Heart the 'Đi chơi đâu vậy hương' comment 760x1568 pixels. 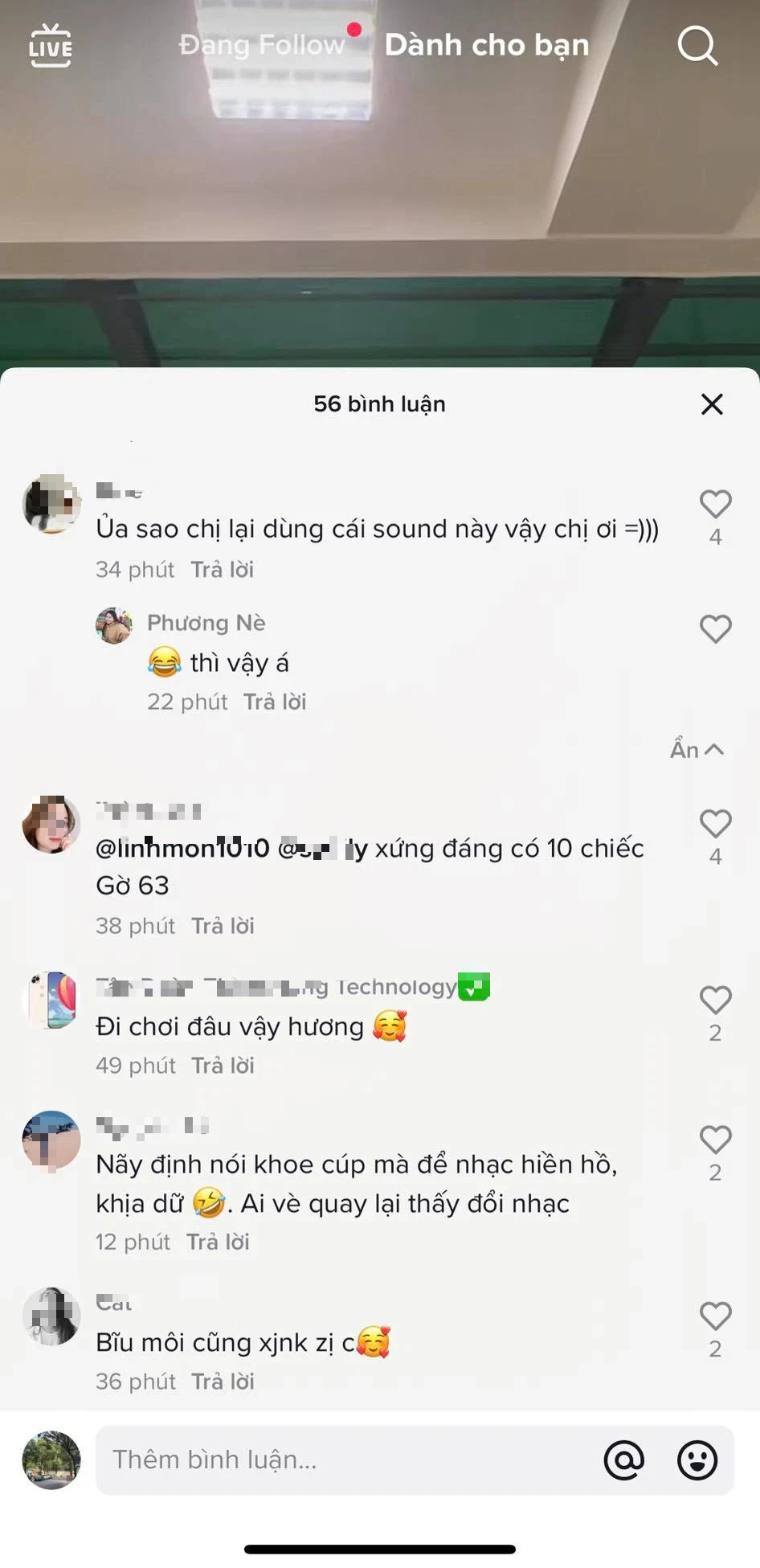[714, 1001]
